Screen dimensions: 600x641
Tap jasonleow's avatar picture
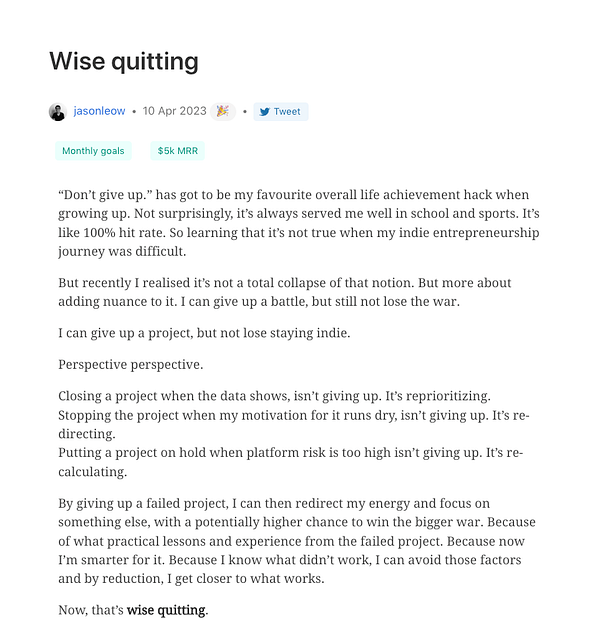pyautogui.click(x=57, y=111)
